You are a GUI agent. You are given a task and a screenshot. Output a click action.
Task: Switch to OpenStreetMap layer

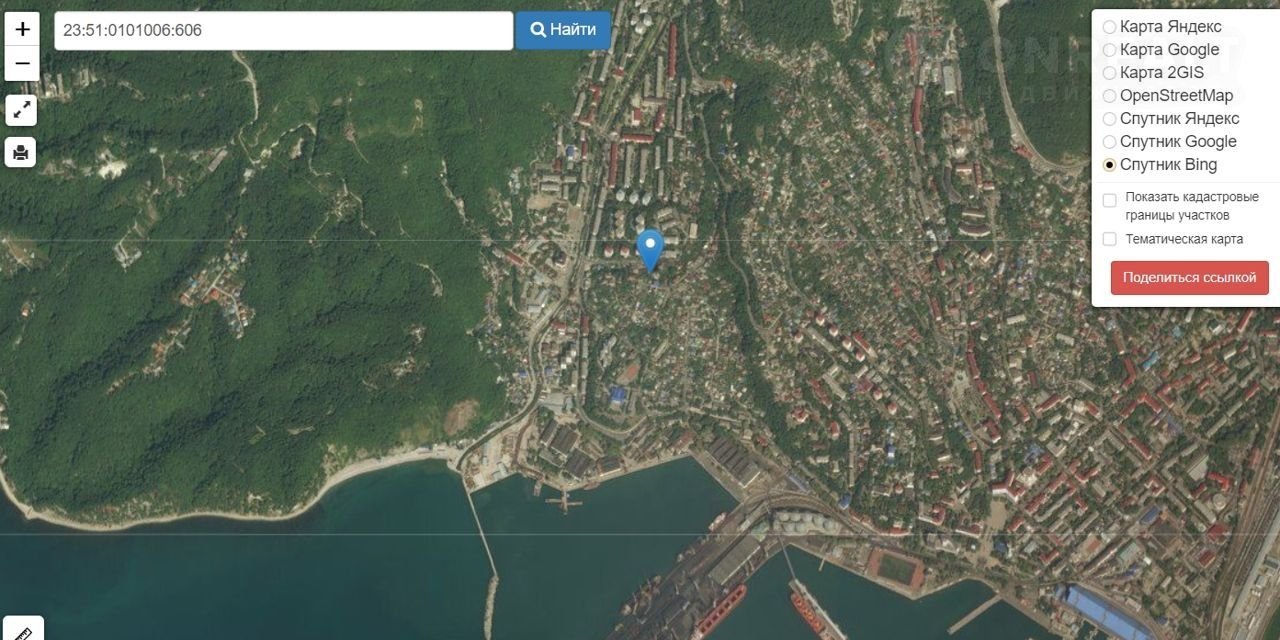tap(1109, 96)
